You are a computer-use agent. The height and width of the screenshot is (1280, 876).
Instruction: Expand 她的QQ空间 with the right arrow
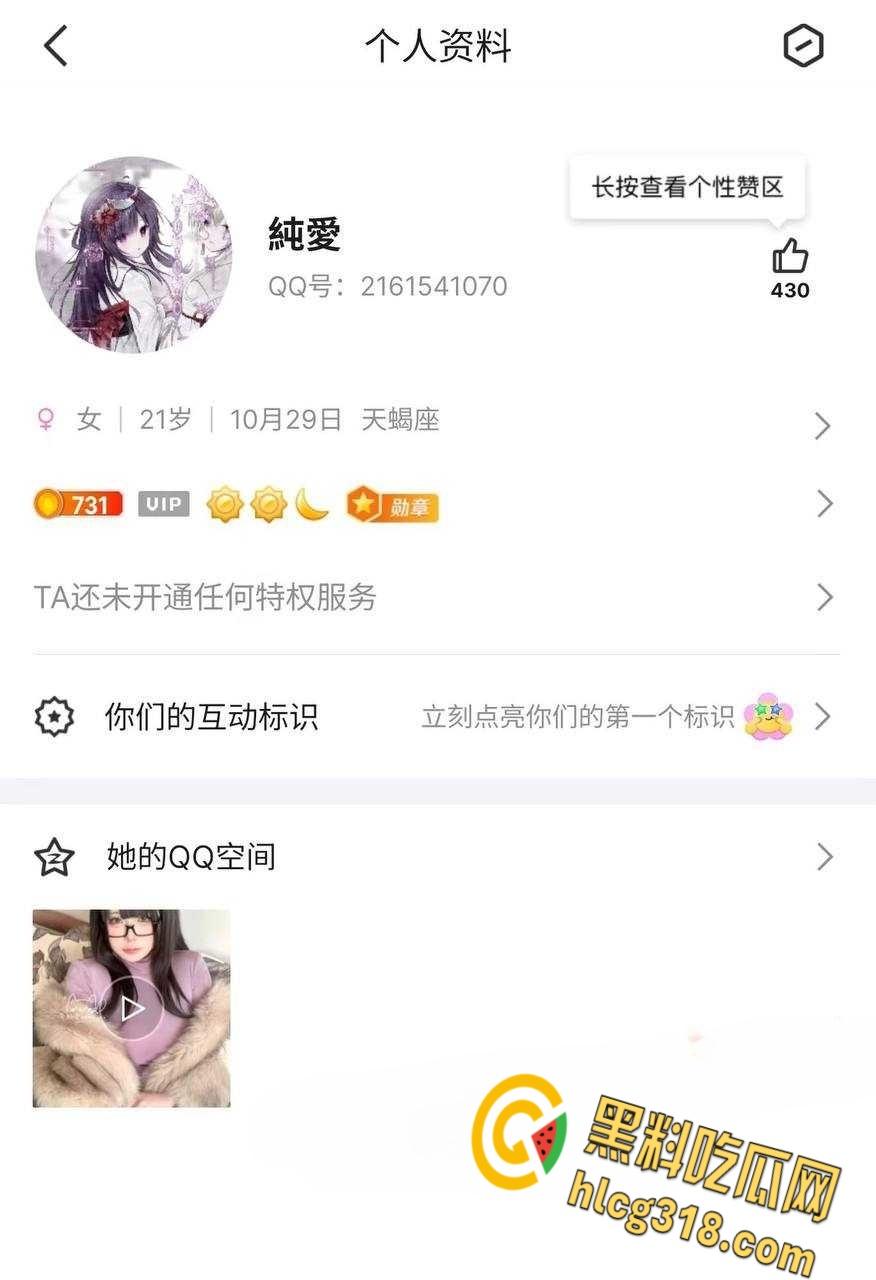(x=822, y=857)
